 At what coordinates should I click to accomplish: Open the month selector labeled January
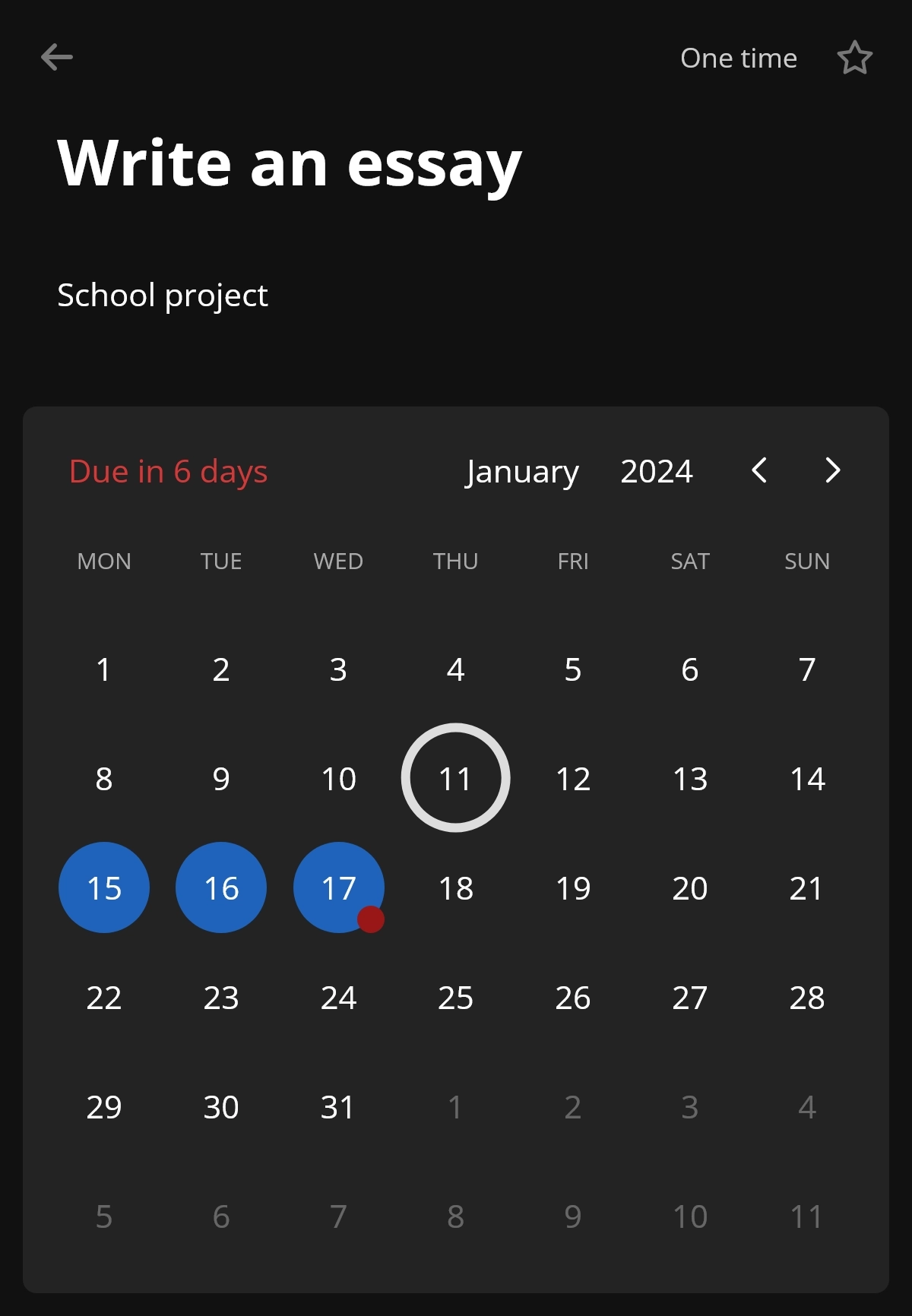523,471
